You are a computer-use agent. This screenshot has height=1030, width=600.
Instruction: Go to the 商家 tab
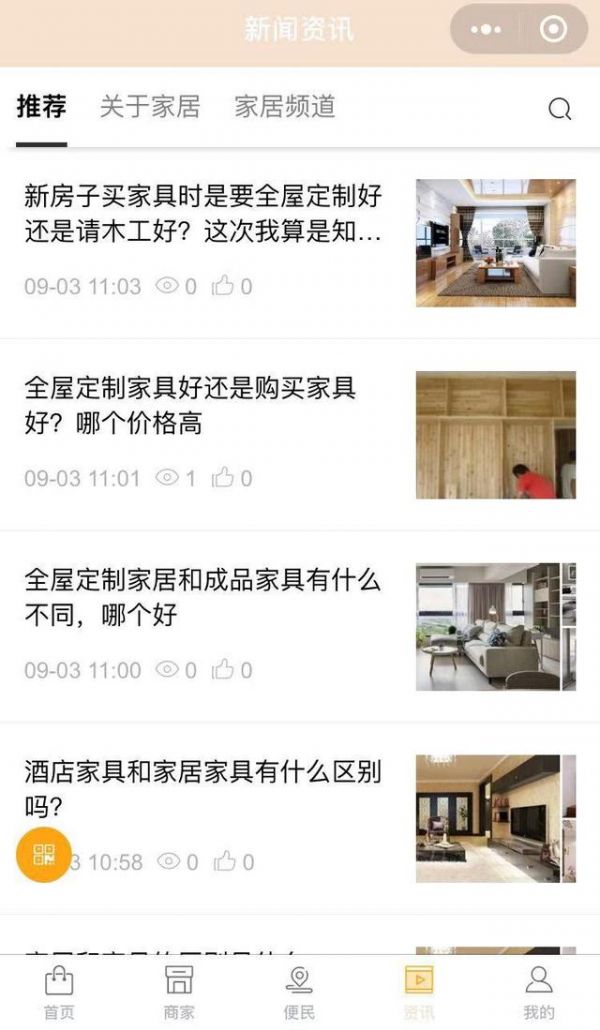coord(179,992)
